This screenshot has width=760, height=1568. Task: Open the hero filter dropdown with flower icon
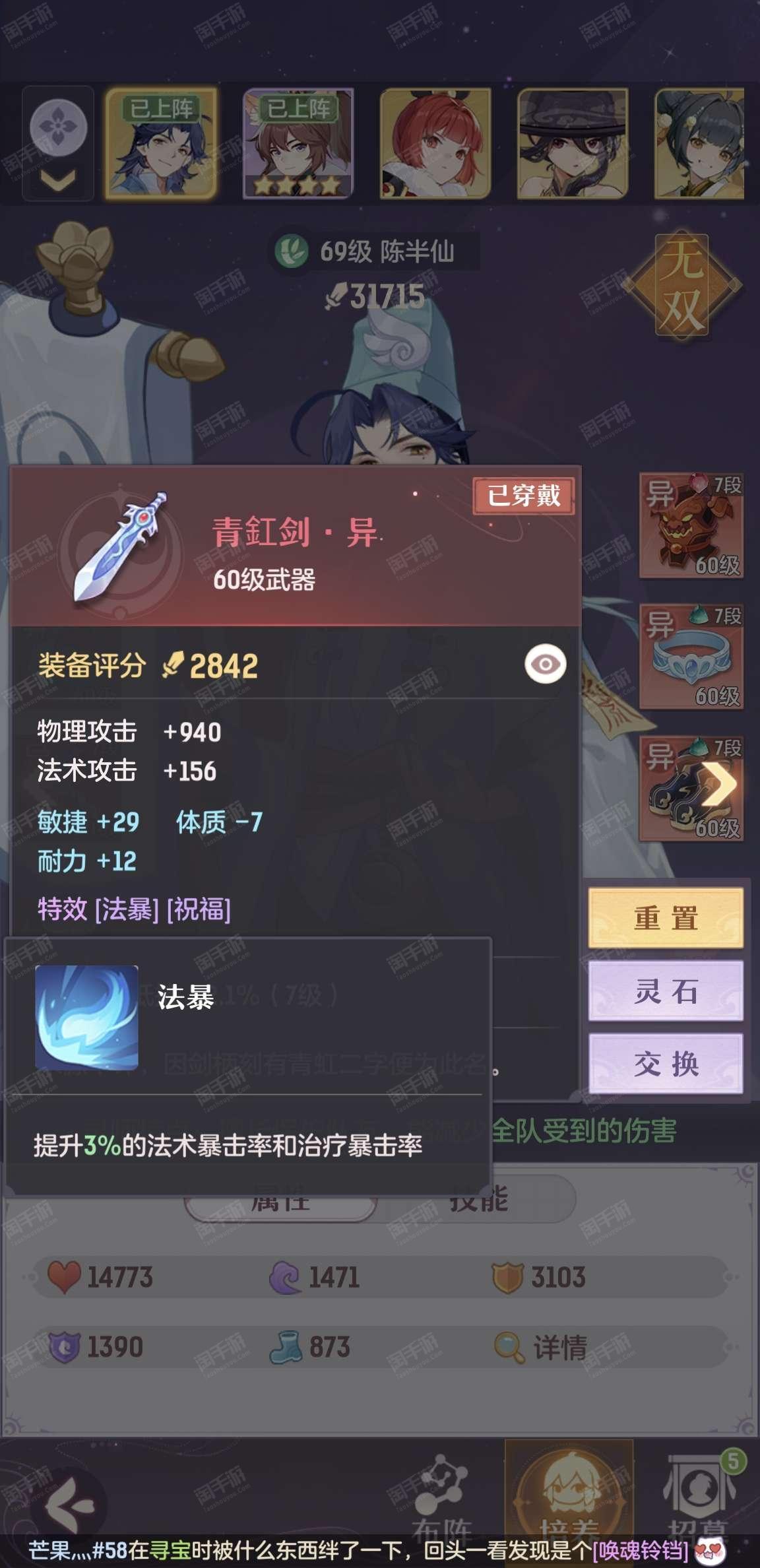tap(58, 143)
